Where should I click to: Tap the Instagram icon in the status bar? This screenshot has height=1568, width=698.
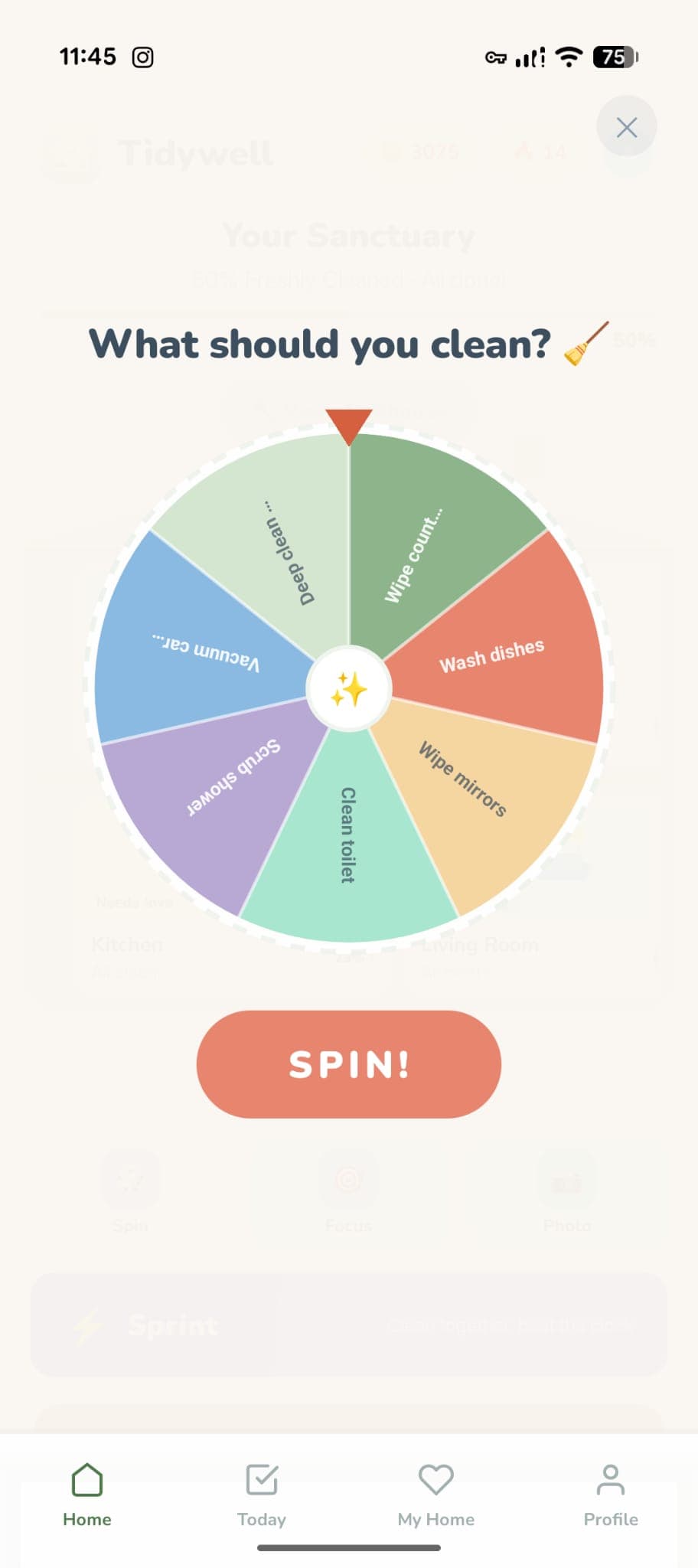(x=143, y=56)
